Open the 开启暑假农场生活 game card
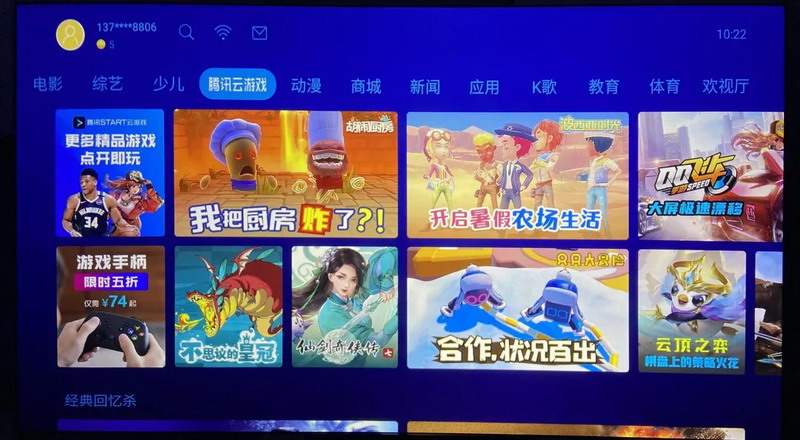 pos(517,173)
